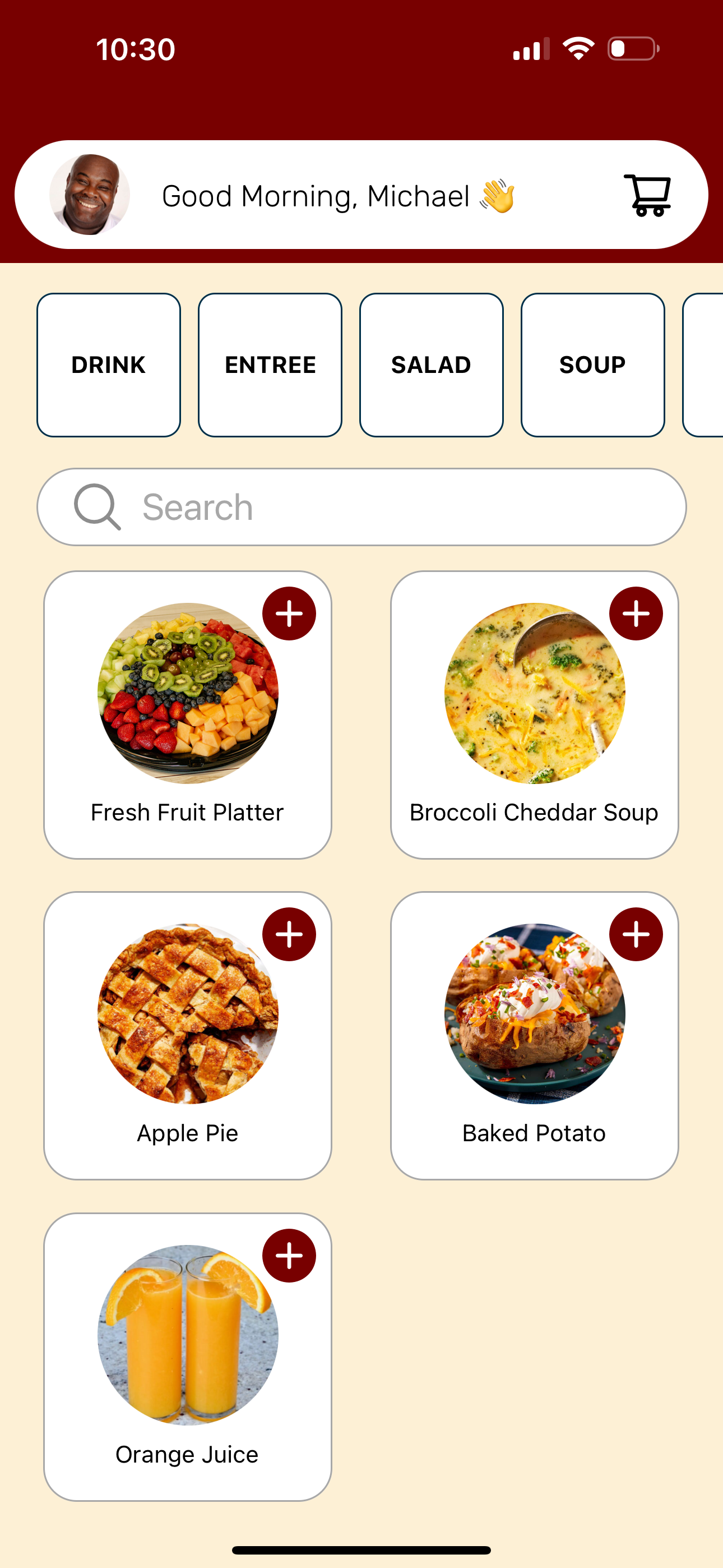Open the SOUP category
The width and height of the screenshot is (723, 1568).
point(592,364)
